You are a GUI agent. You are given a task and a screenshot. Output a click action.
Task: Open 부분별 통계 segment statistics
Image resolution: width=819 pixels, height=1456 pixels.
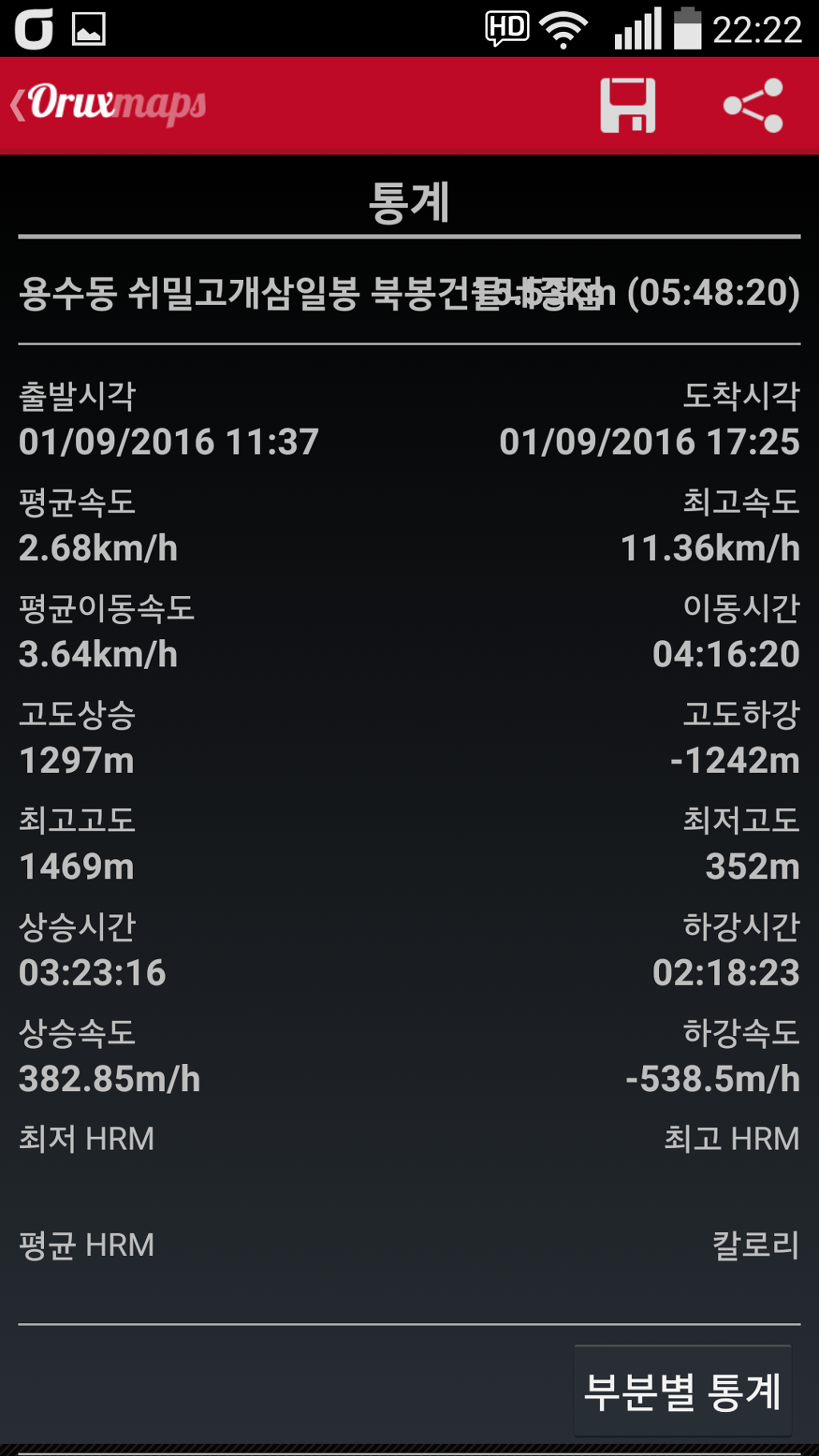(683, 1391)
